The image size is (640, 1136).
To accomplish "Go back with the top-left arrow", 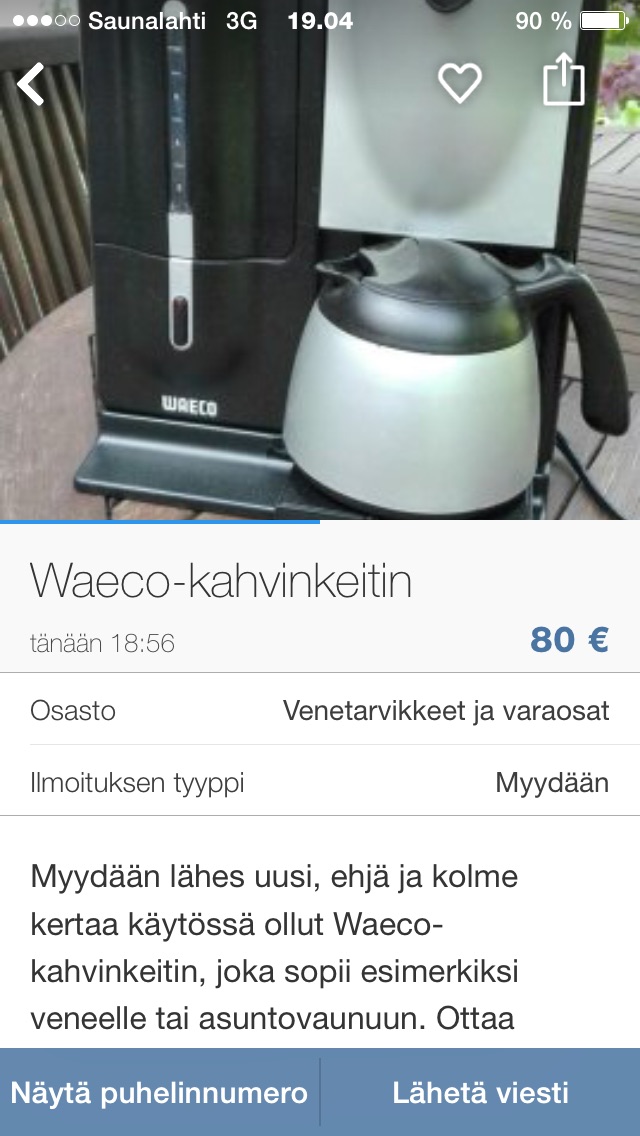I will 32,84.
